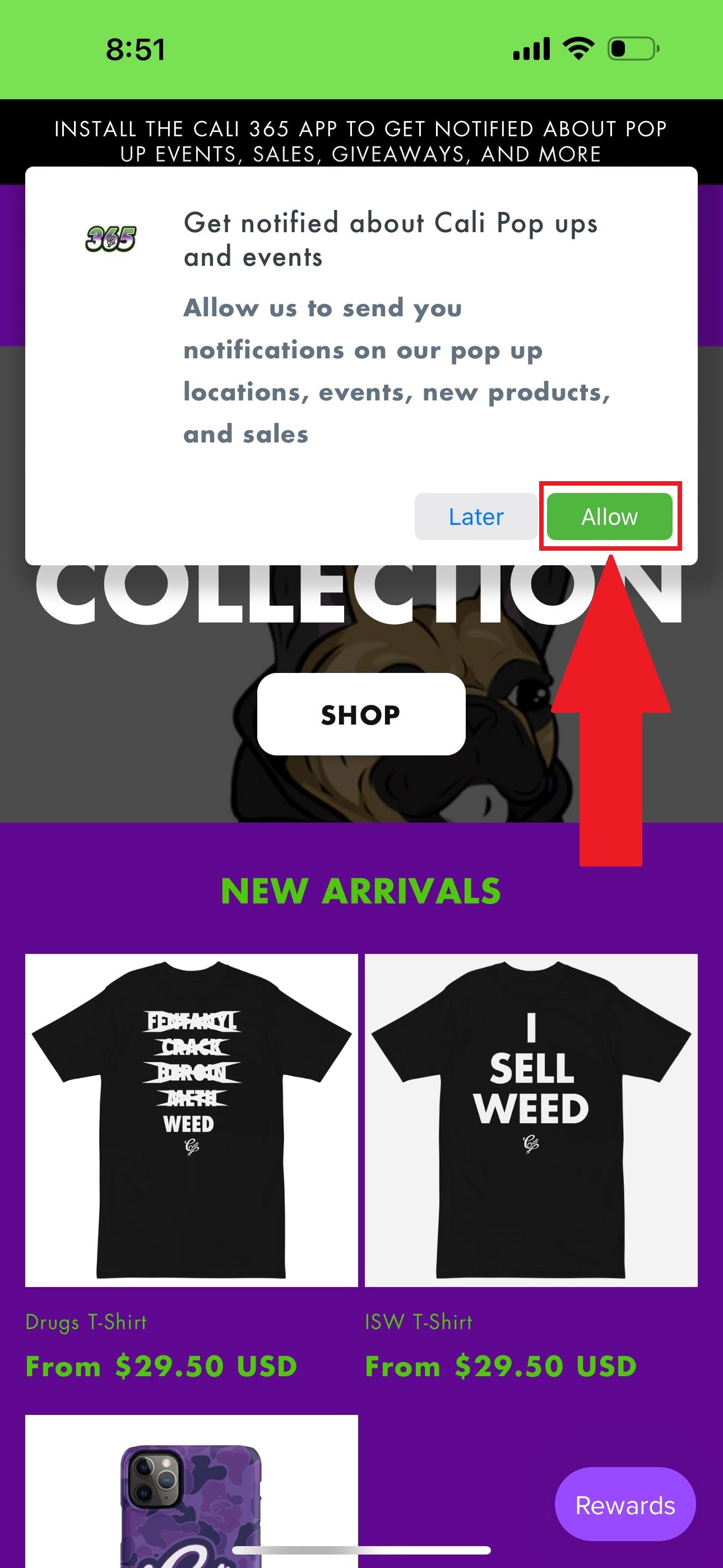The width and height of the screenshot is (723, 1568).
Task: Open the Rewards panel
Action: pyautogui.click(x=624, y=1505)
